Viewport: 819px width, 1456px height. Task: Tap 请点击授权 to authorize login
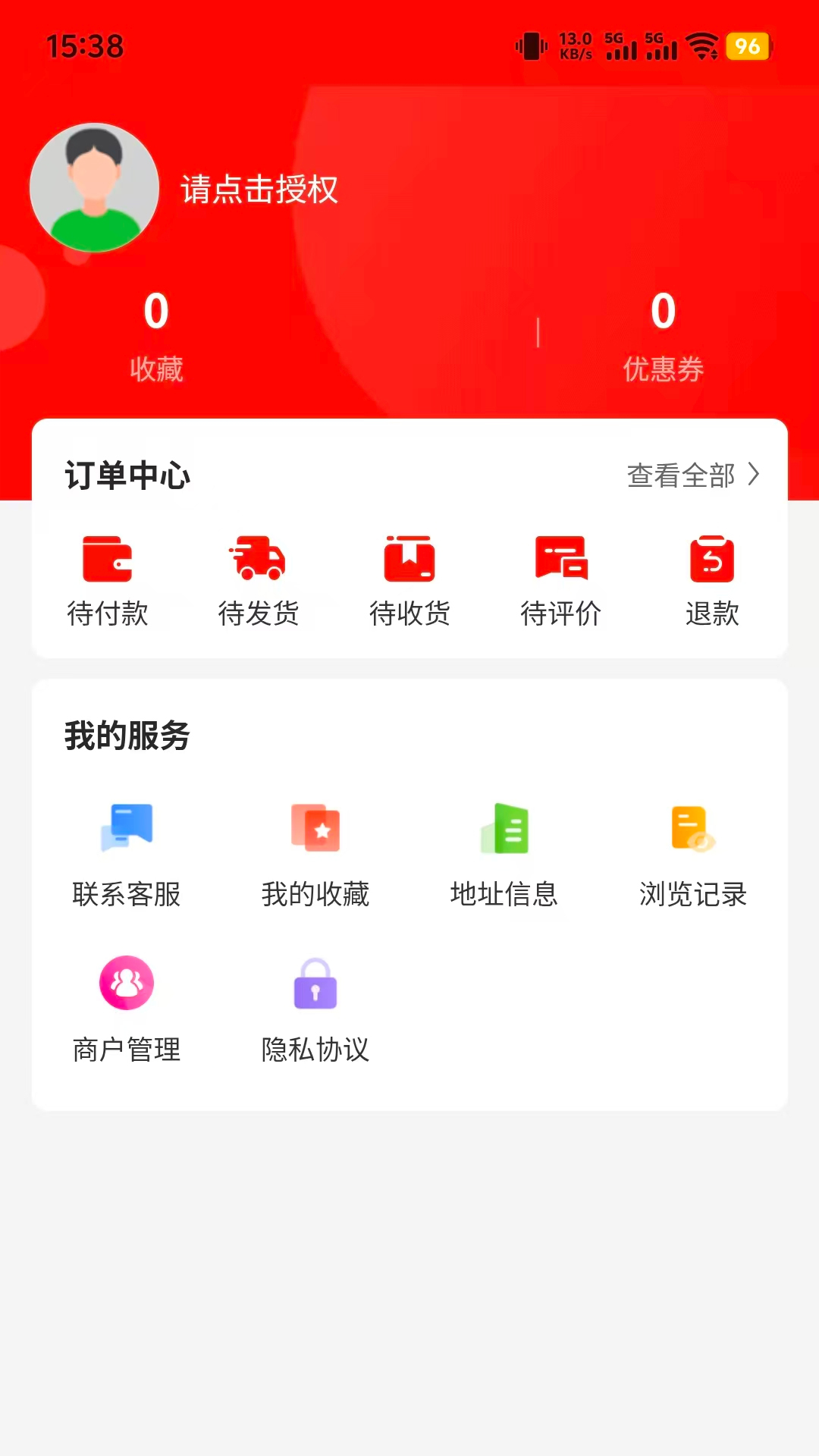pyautogui.click(x=259, y=190)
